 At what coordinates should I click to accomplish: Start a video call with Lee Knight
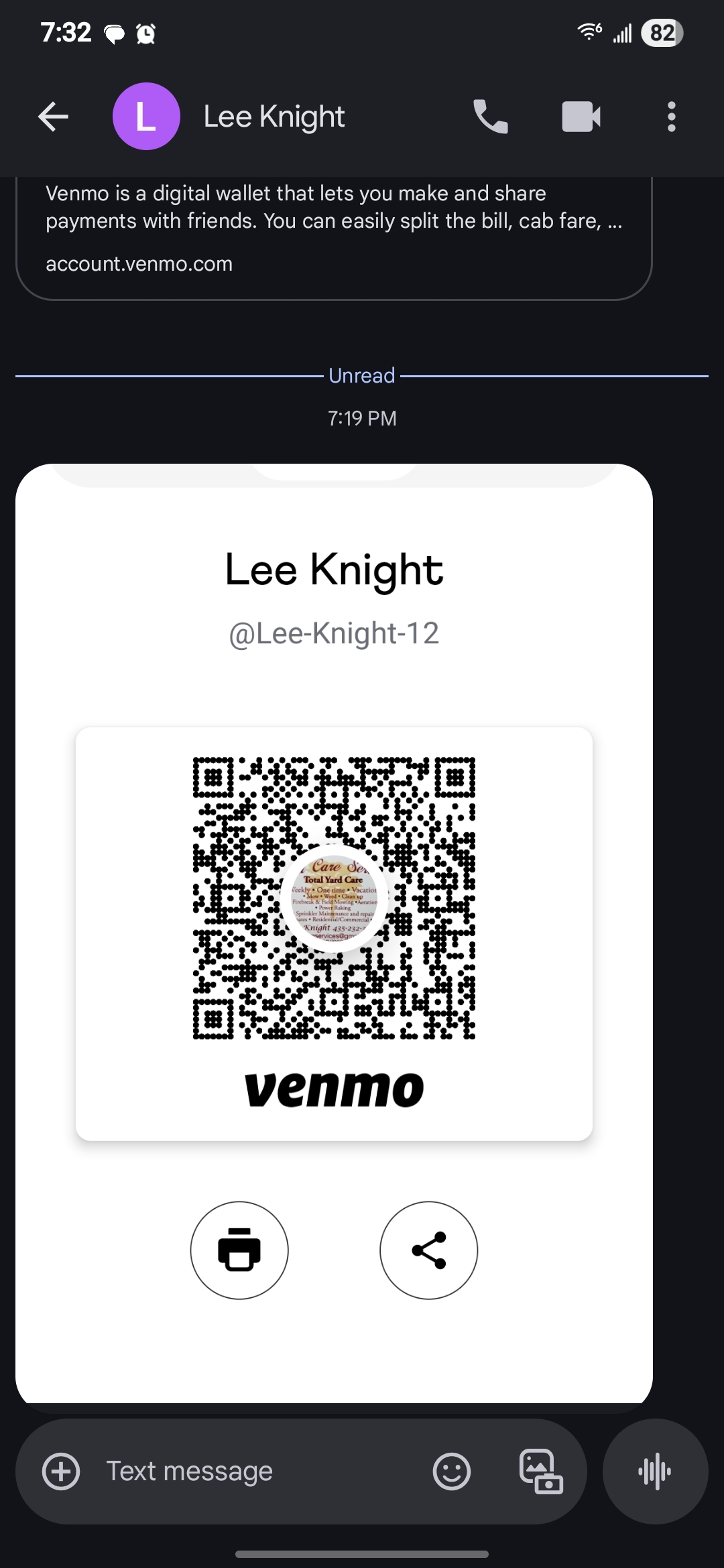[x=581, y=117]
